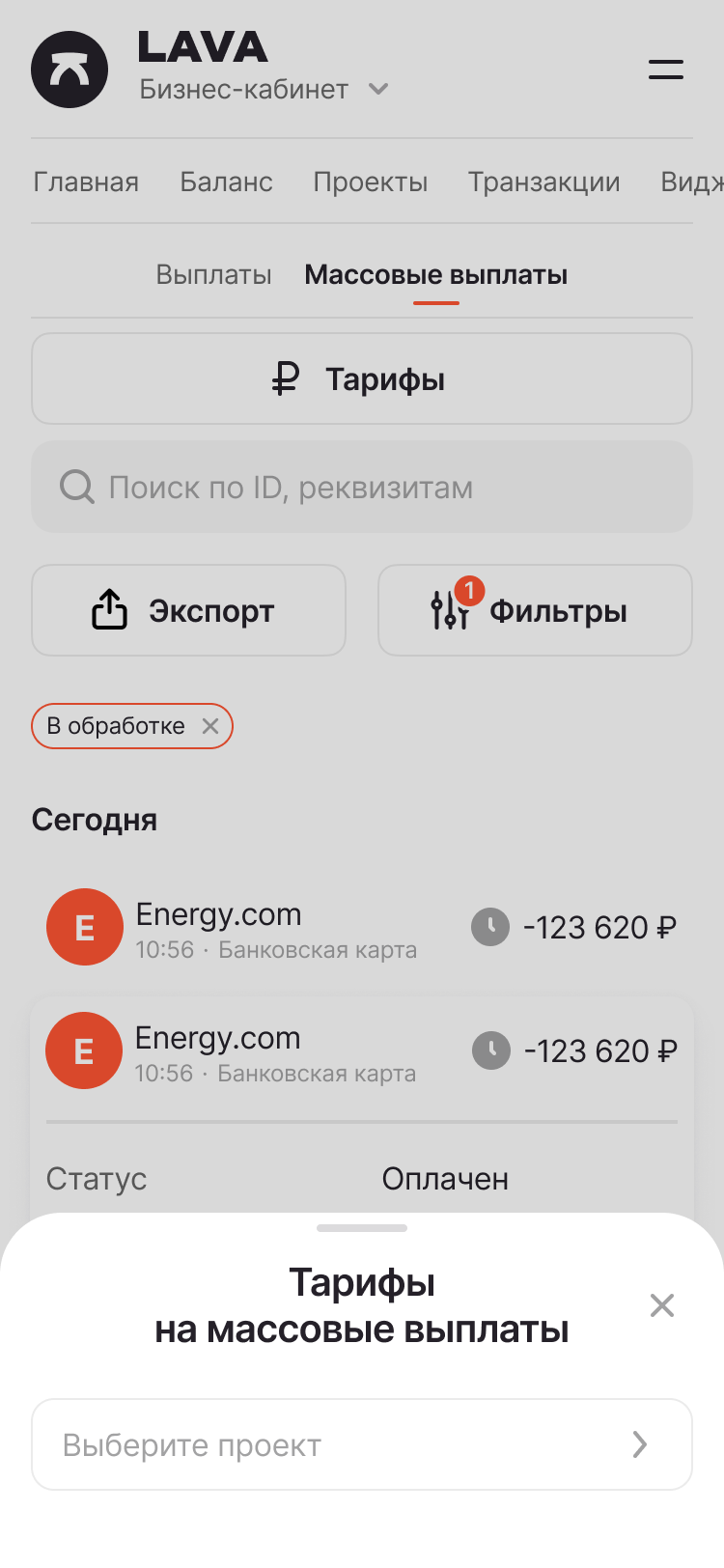Focus the search by ID field
The image size is (724, 1568).
[x=362, y=487]
